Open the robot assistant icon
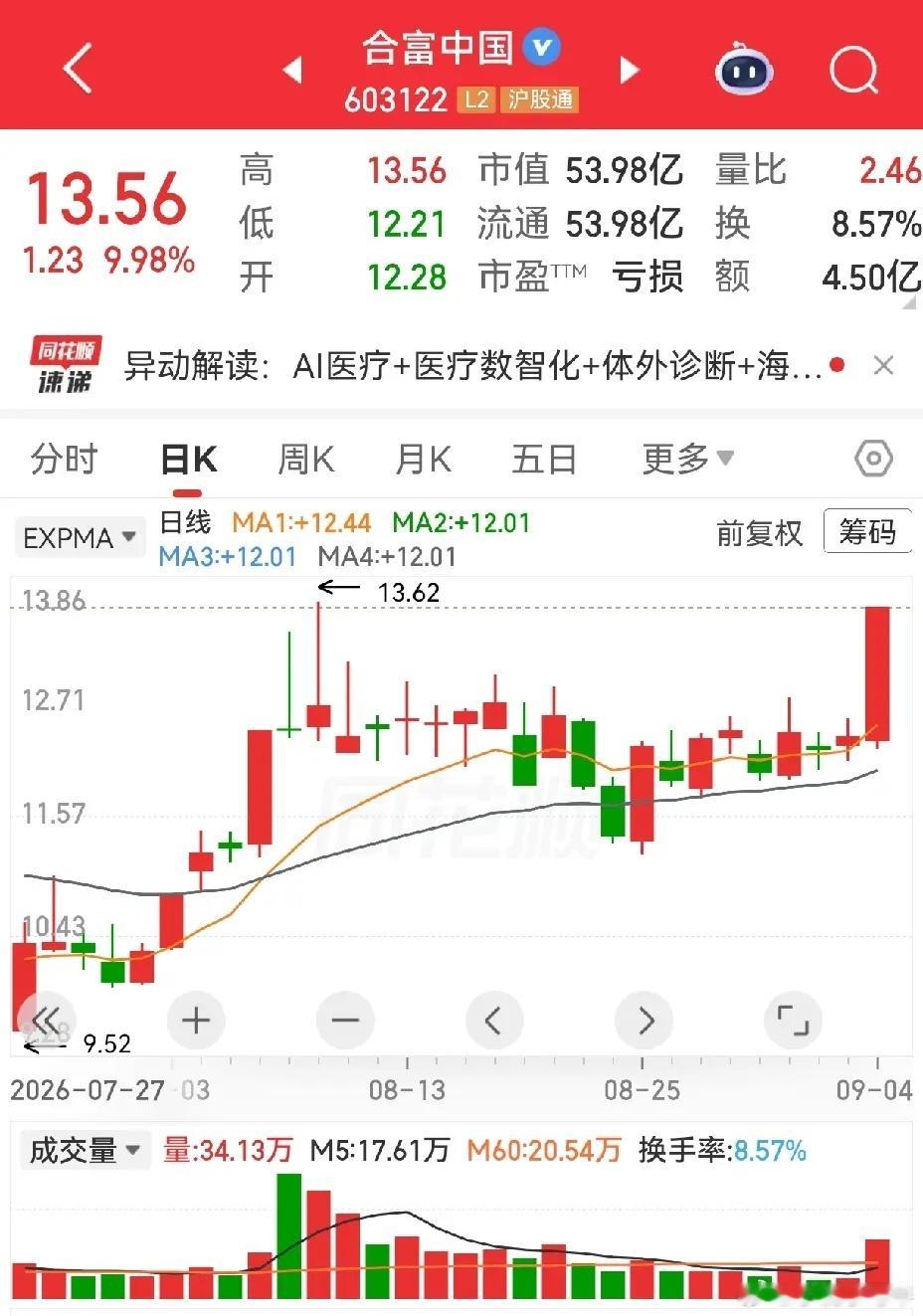 coord(744,69)
